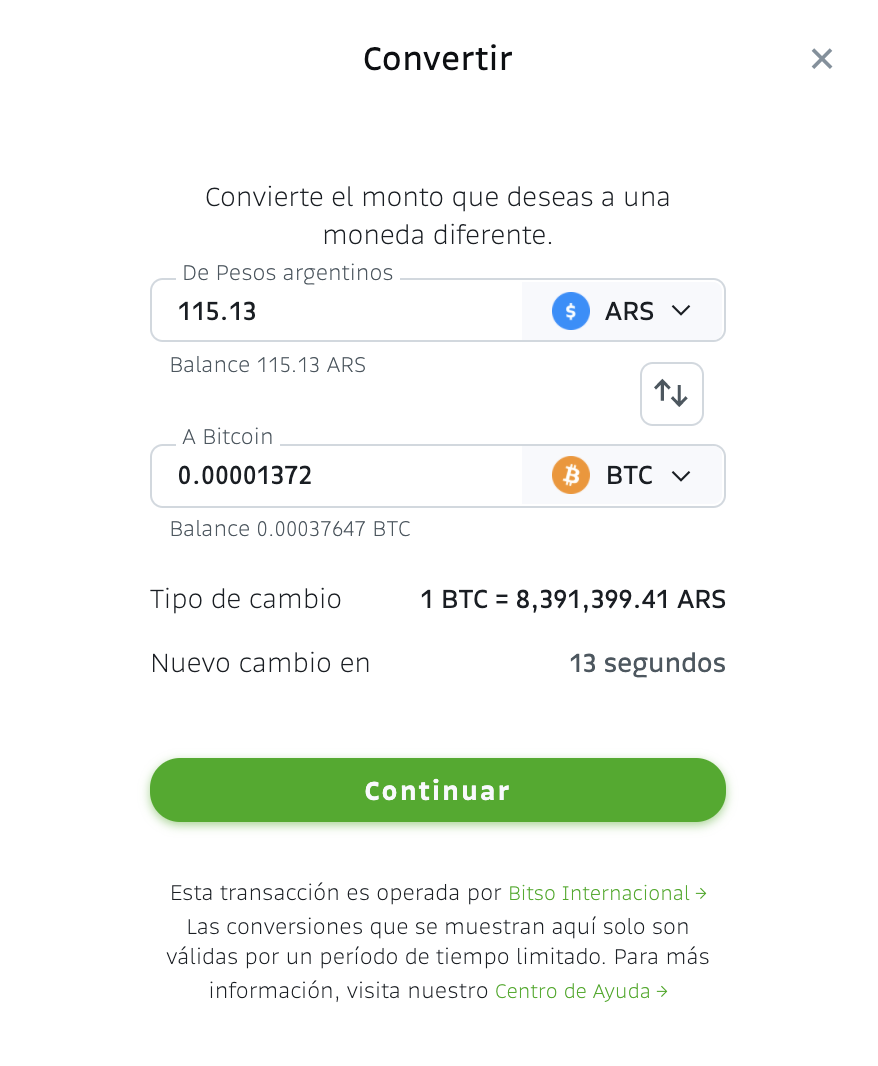Click the blue dollar sign badge next to ARS
Viewport: 878px width, 1066px height.
pyautogui.click(x=571, y=311)
